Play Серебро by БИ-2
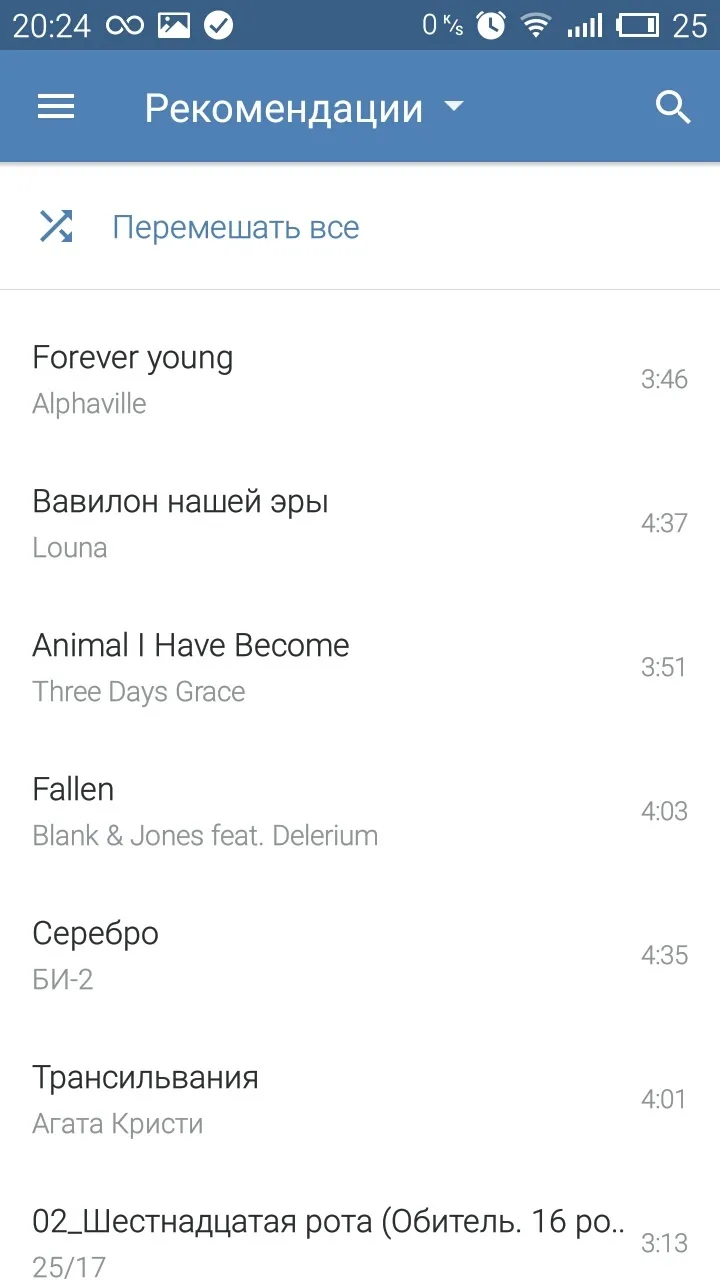 [360, 955]
